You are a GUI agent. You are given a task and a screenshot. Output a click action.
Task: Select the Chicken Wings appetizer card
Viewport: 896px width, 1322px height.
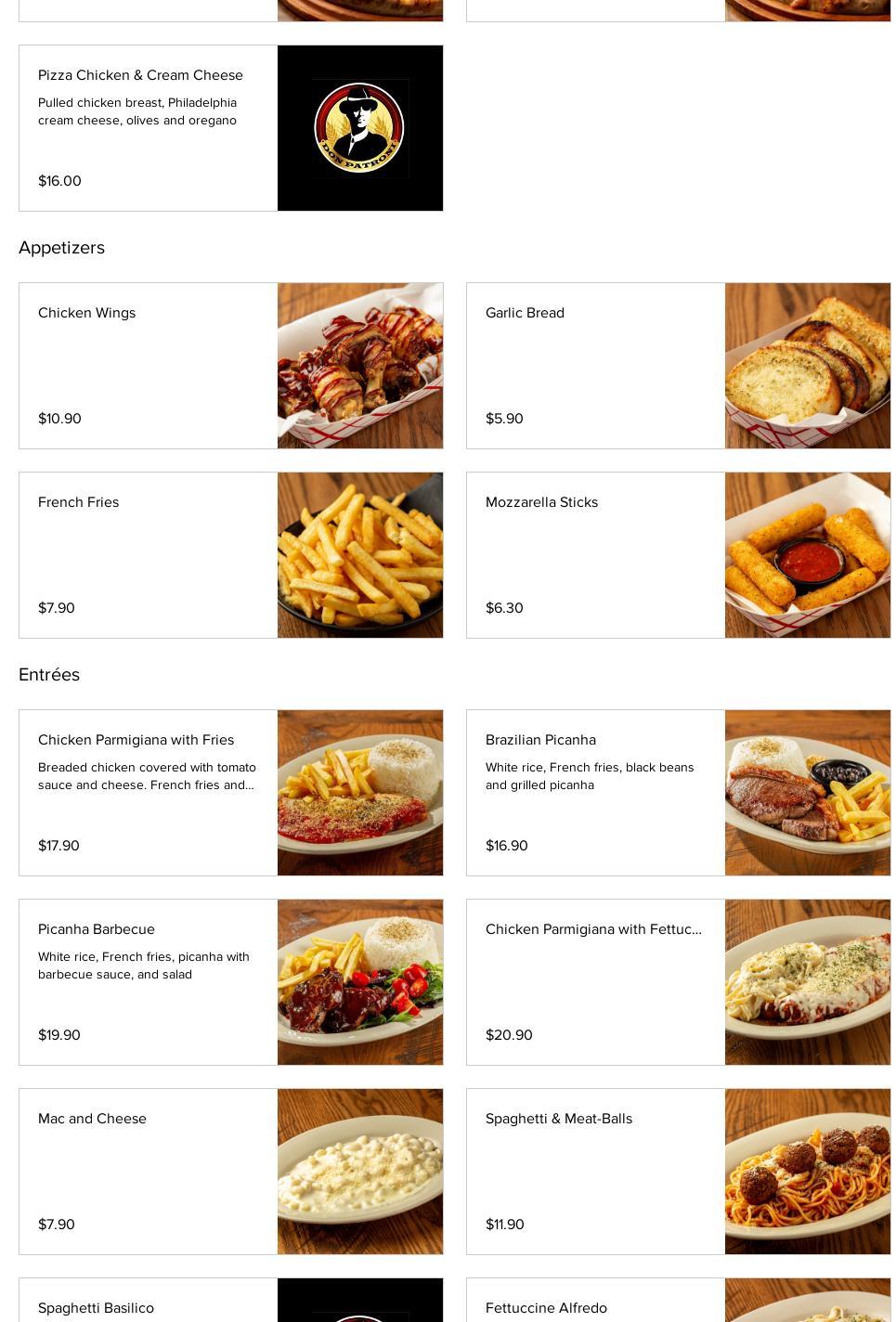(149, 366)
